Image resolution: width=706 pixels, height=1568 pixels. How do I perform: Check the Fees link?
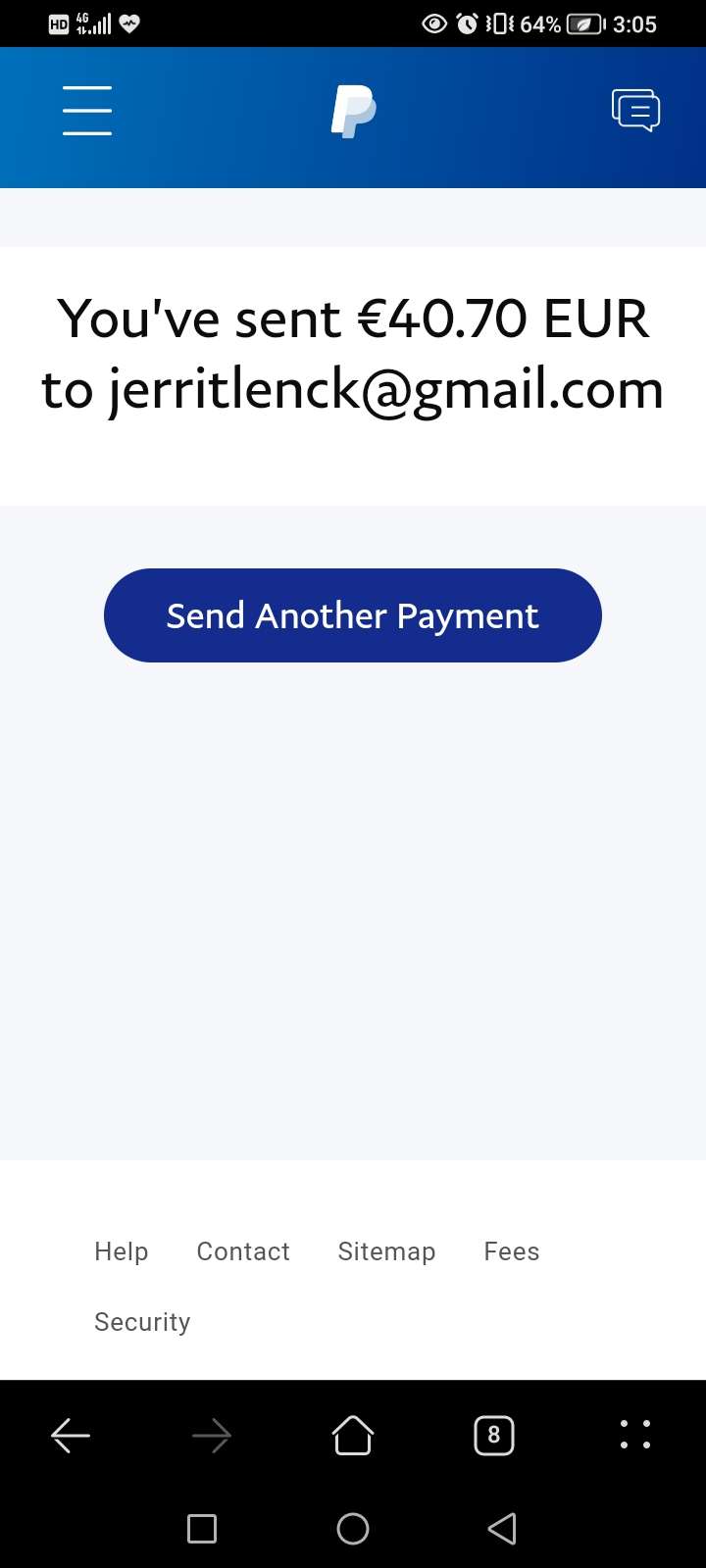tap(511, 1251)
